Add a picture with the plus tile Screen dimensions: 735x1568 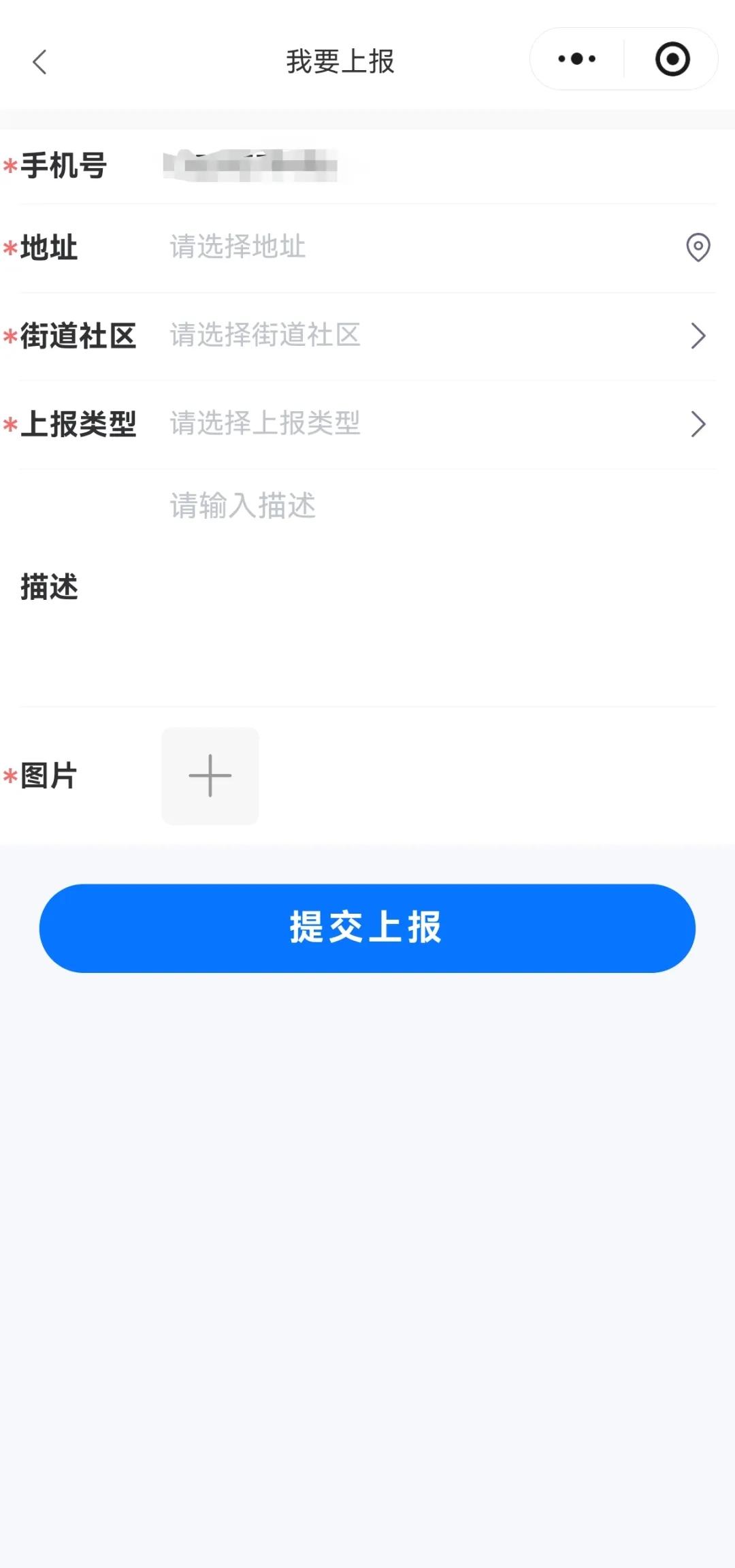pyautogui.click(x=210, y=775)
